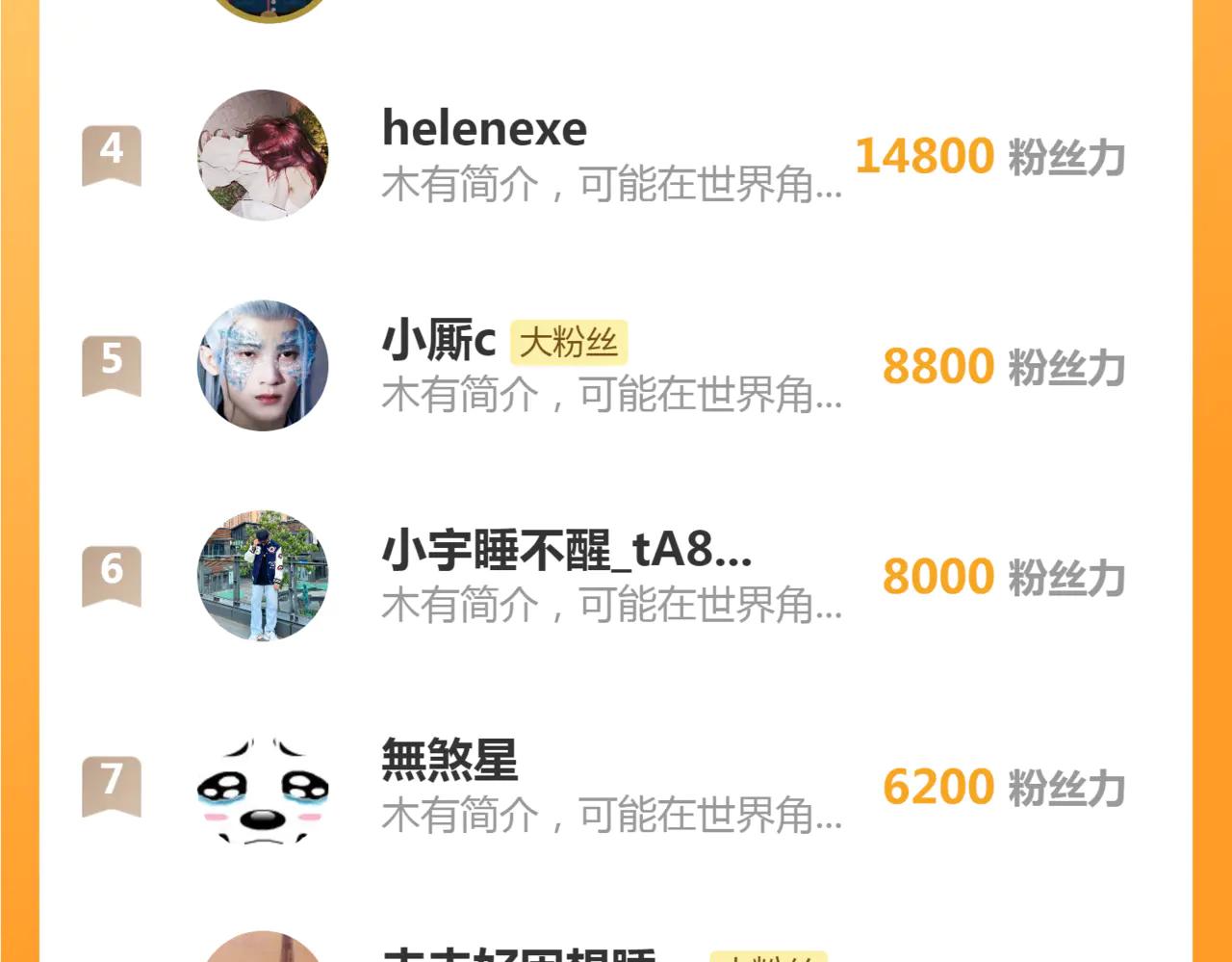Select the user 無煞星 in the list
Viewport: 1232px width, 962px height.
(x=449, y=760)
